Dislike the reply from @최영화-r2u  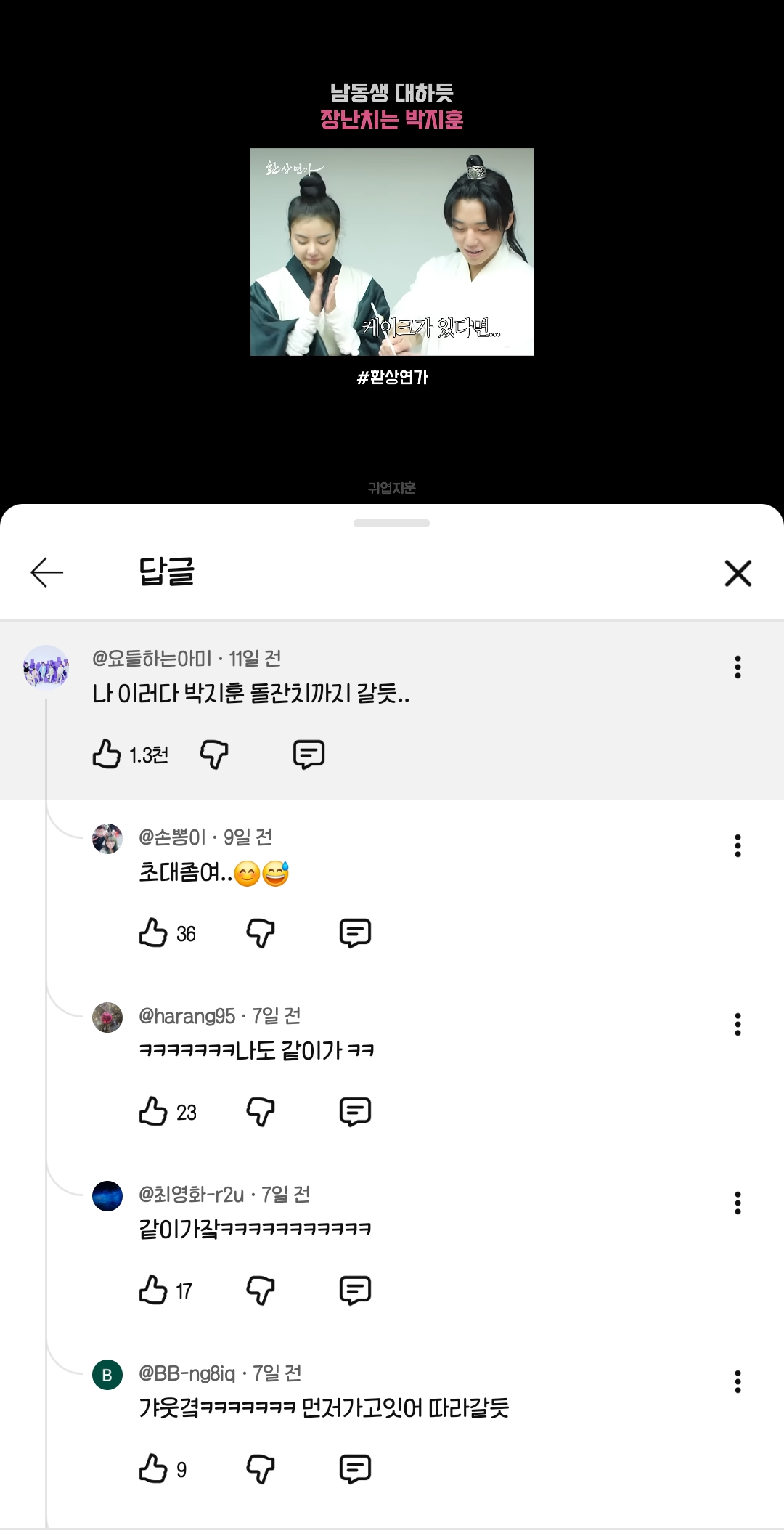point(261,1291)
